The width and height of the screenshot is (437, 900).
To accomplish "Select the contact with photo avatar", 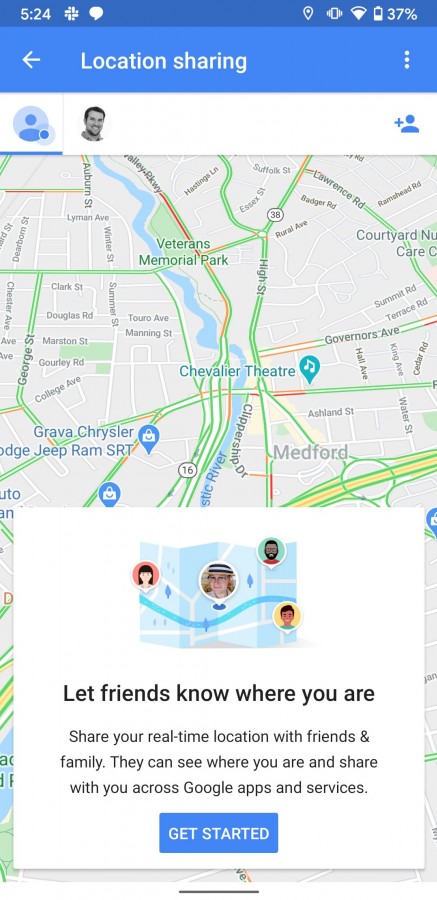I will click(93, 123).
